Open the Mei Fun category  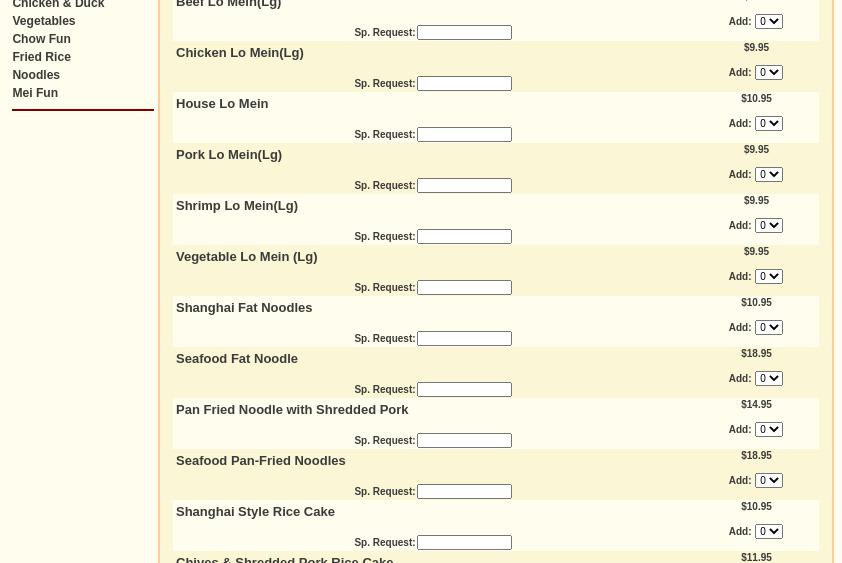coord(35,93)
